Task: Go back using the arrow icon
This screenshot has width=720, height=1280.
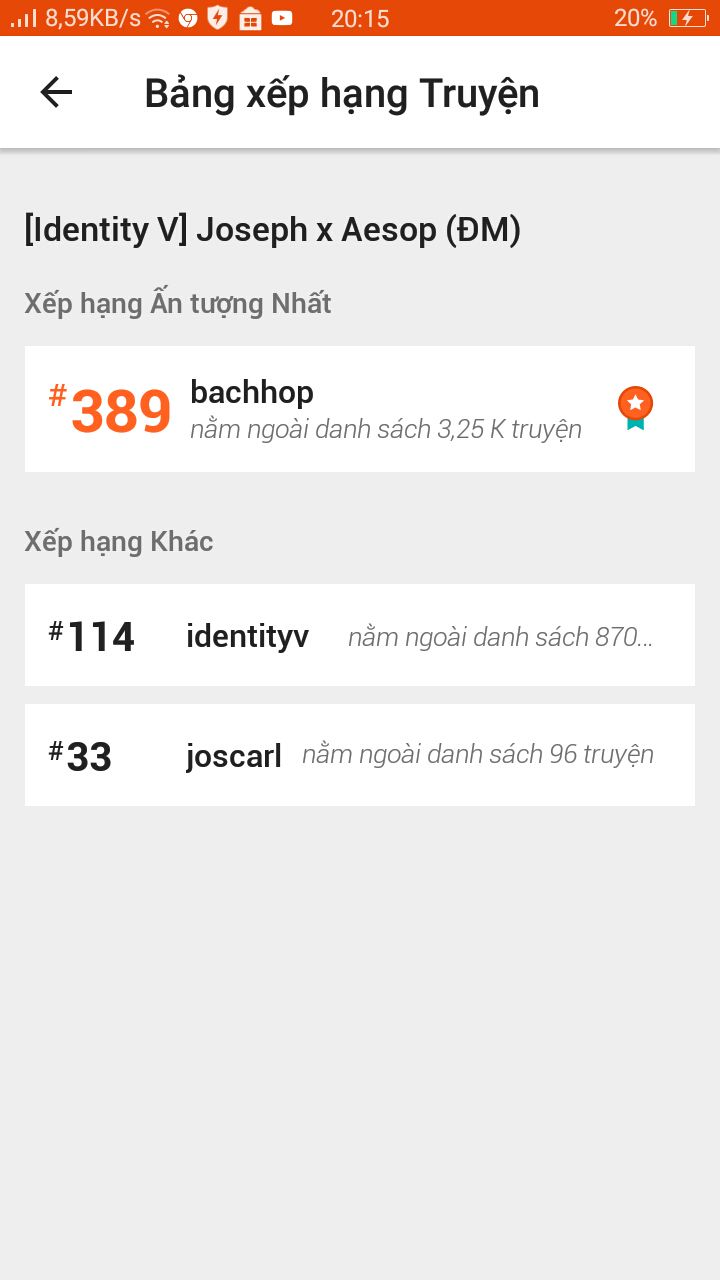Action: 56,93
